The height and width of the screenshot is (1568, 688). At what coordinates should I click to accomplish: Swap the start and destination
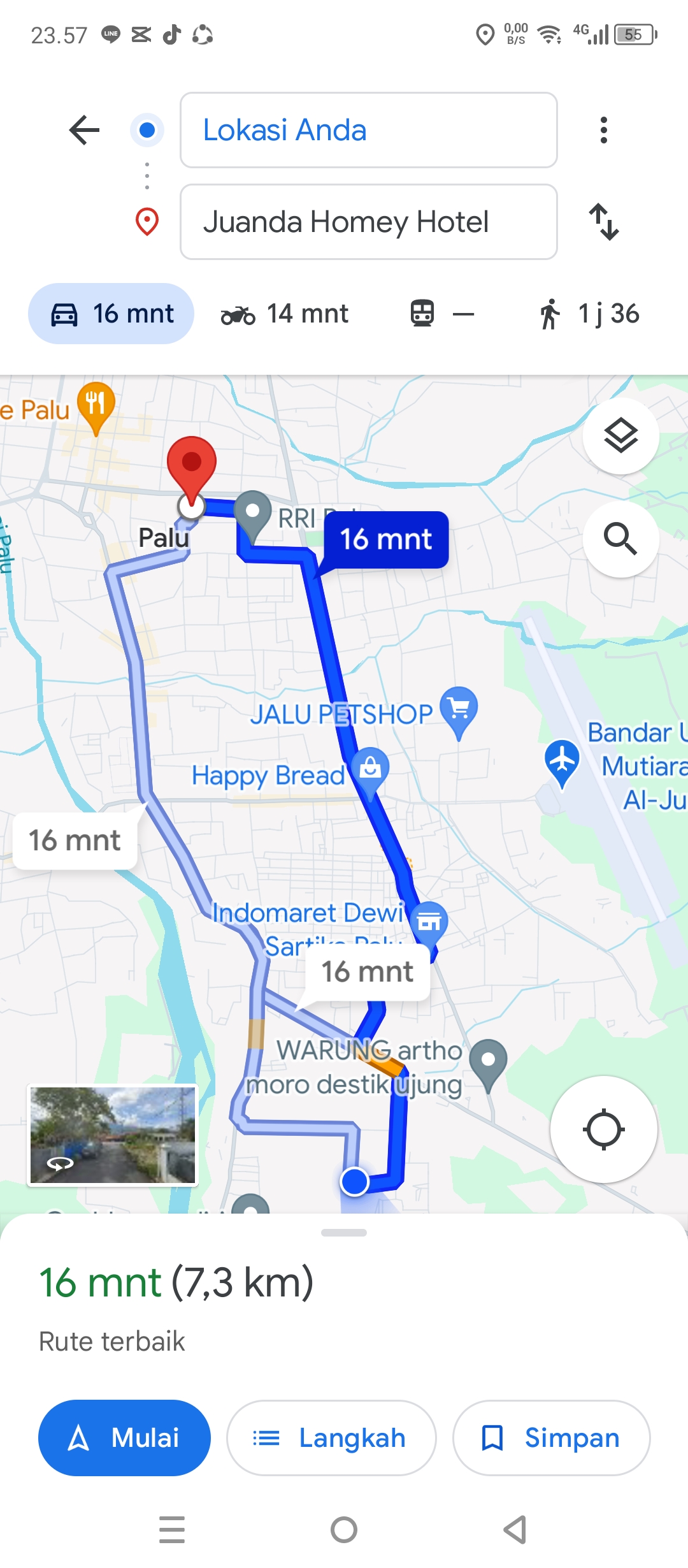tap(603, 222)
